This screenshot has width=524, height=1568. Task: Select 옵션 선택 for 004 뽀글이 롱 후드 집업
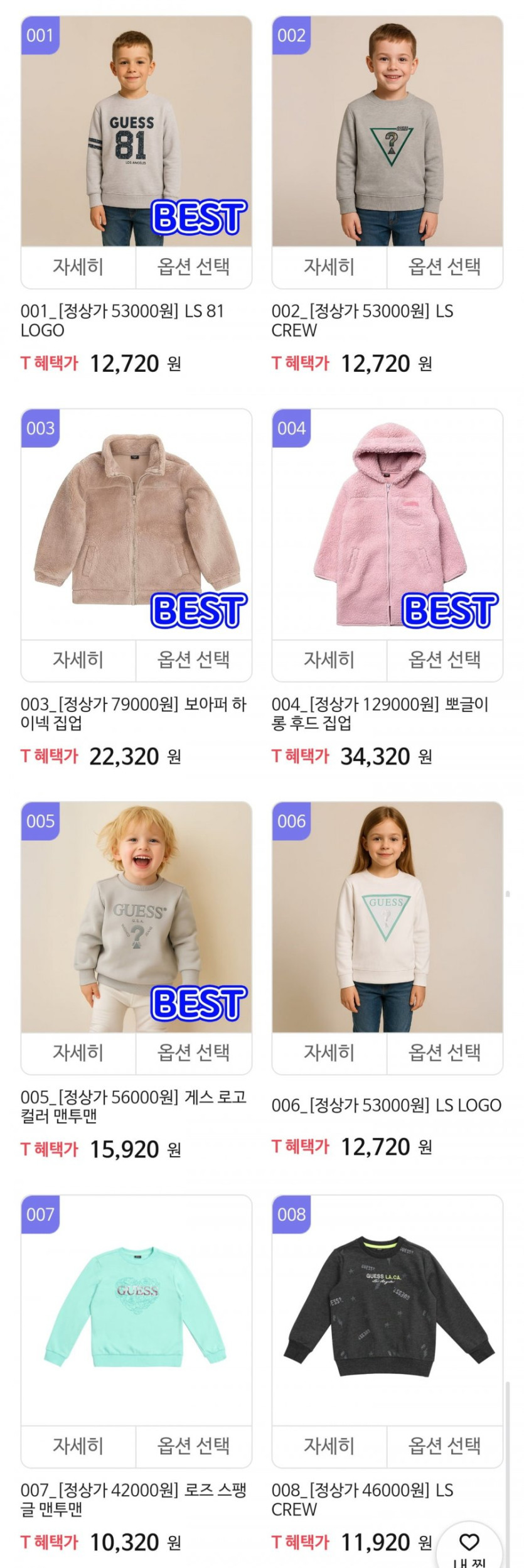click(x=444, y=661)
